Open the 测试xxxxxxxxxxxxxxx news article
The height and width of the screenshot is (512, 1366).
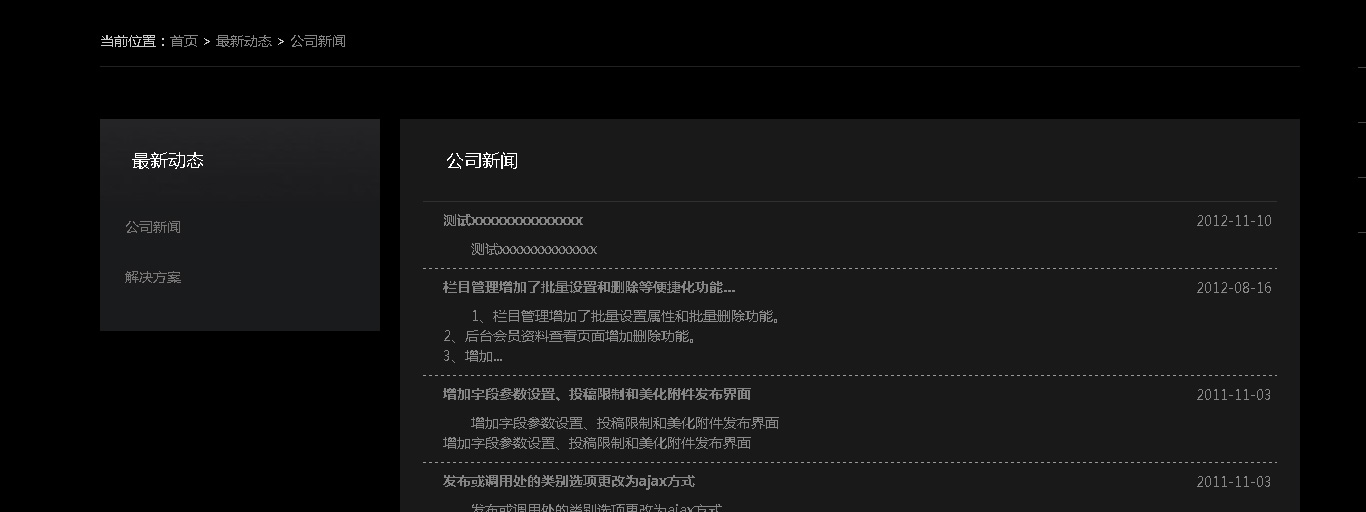513,221
